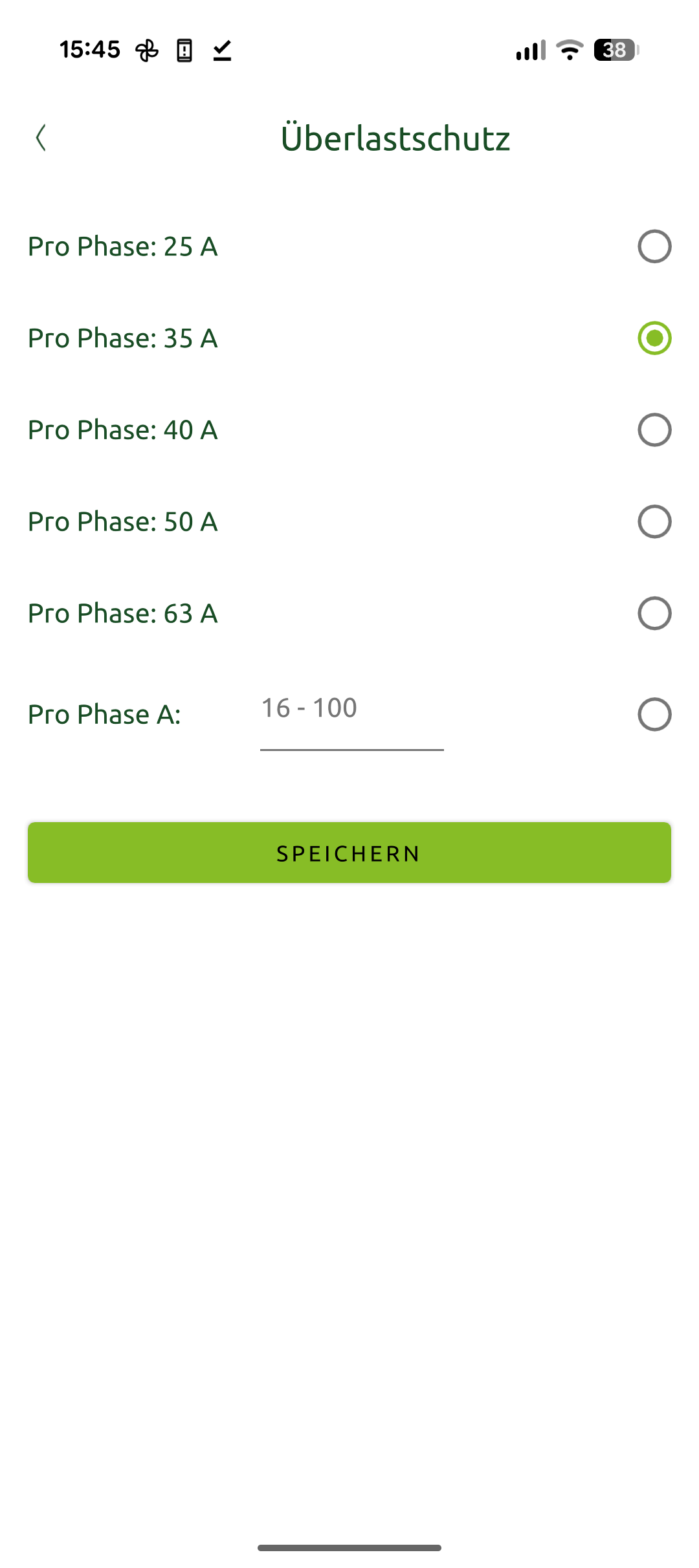Set overload protection to 63 A
This screenshot has height=1568, width=699.
pyautogui.click(x=654, y=614)
